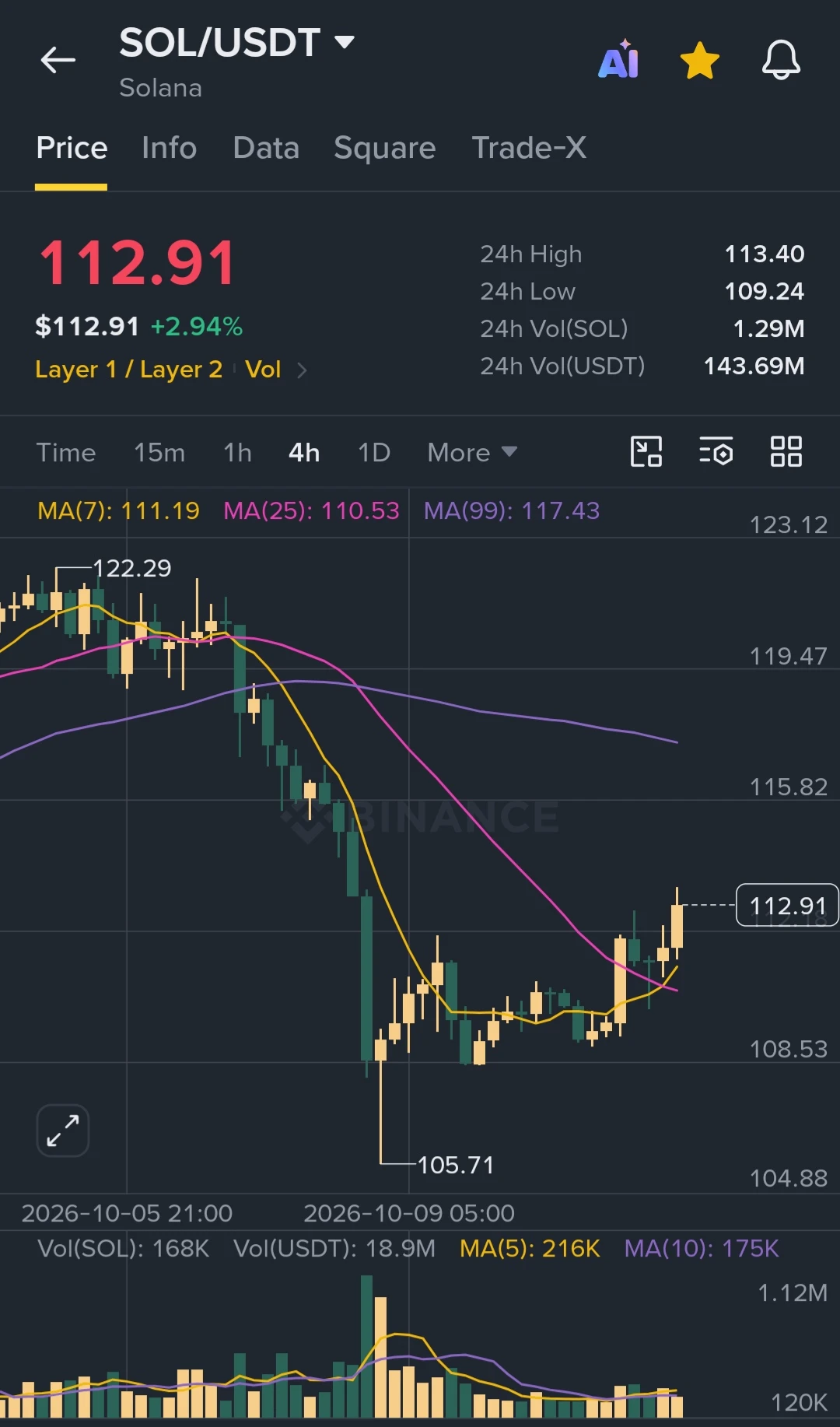840x1427 pixels.
Task: Switch to the Data tab
Action: point(266,148)
